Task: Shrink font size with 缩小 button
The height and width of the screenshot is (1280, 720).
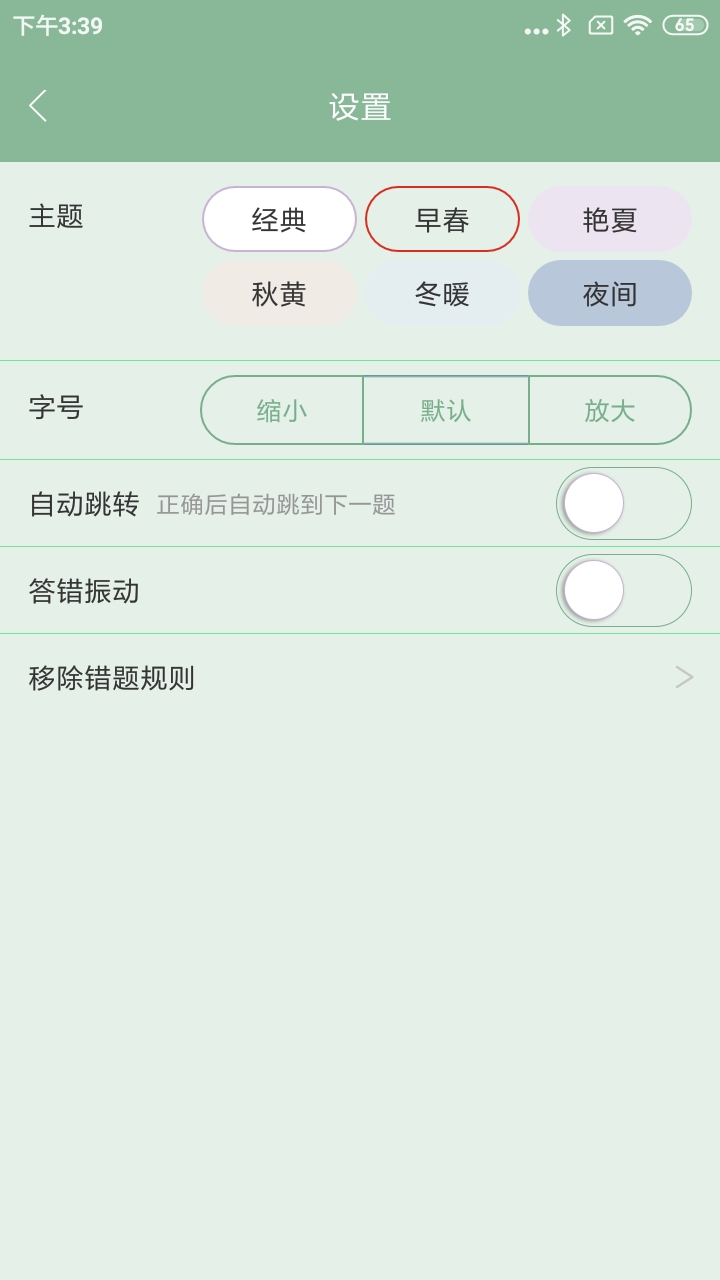Action: click(280, 410)
